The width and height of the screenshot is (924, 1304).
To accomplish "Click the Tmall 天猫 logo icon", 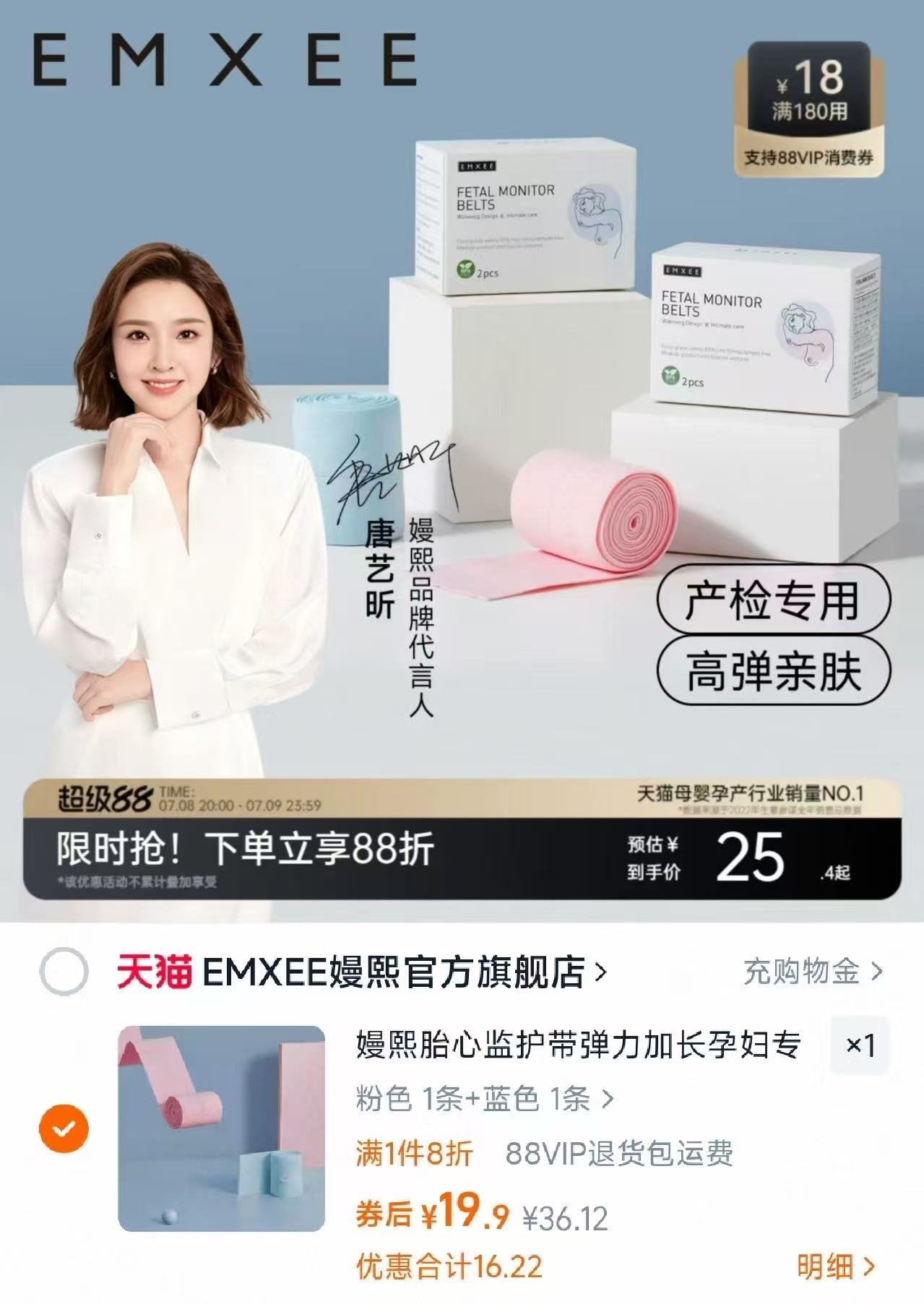I will pos(153,971).
